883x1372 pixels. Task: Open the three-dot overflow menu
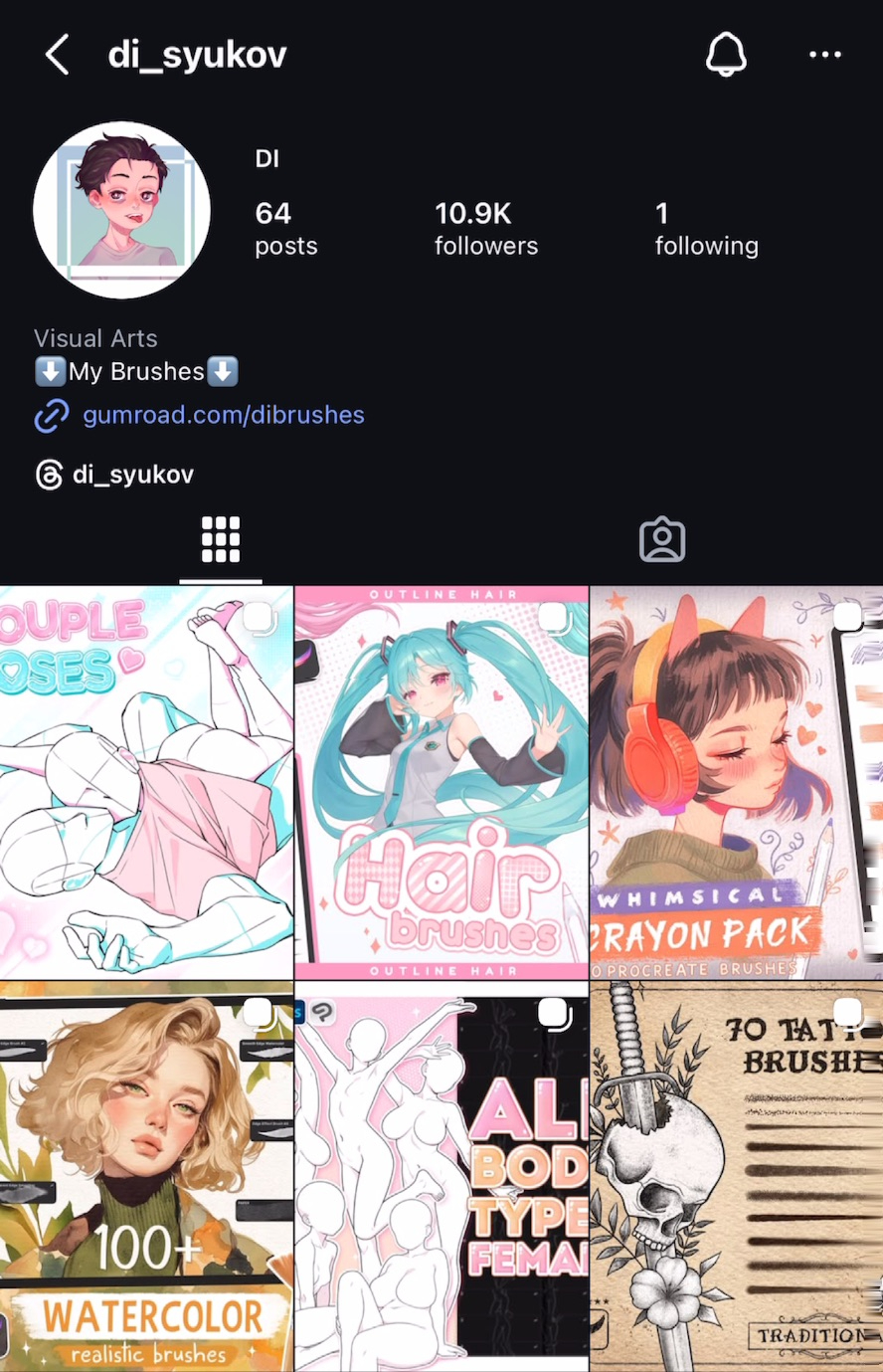[825, 55]
